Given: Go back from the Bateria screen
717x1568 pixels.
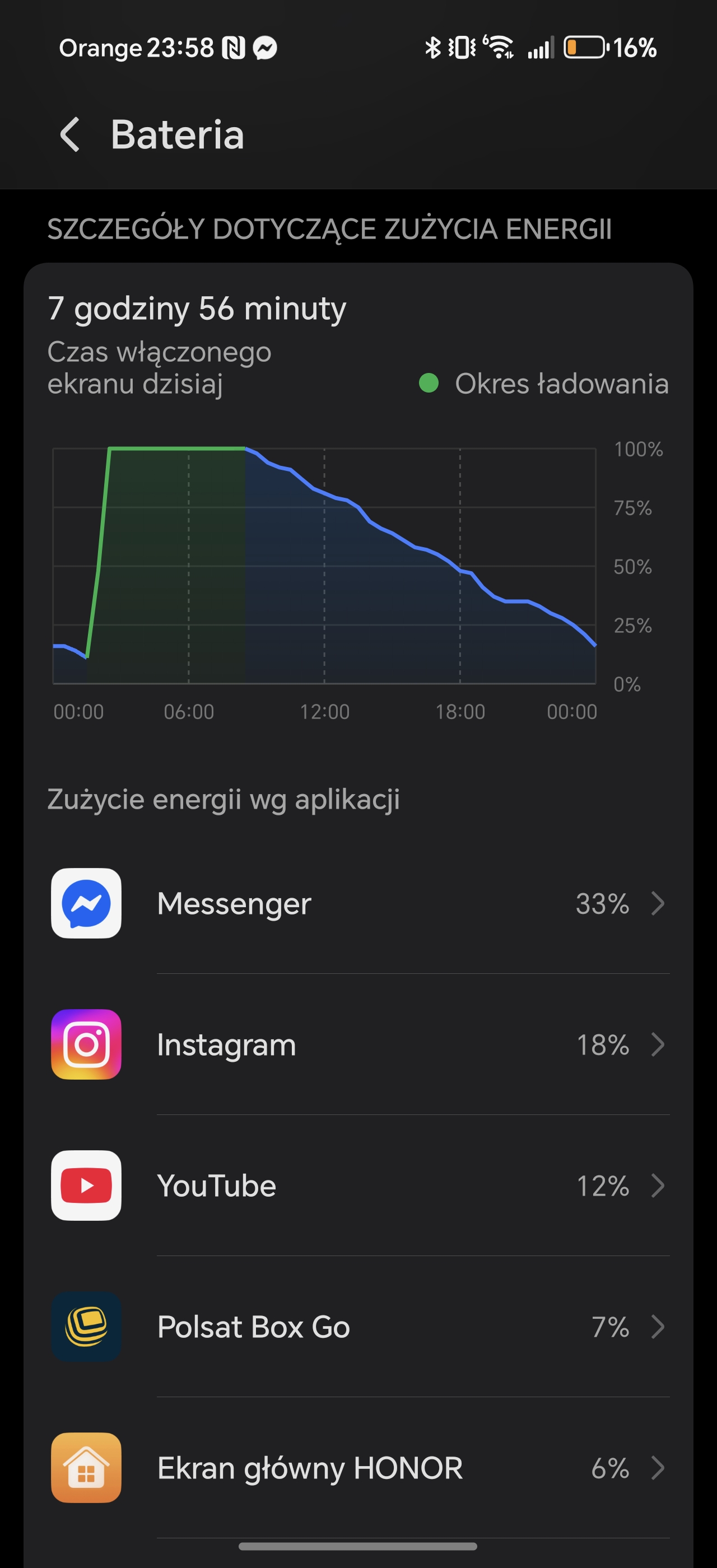Looking at the screenshot, I should coord(70,134).
